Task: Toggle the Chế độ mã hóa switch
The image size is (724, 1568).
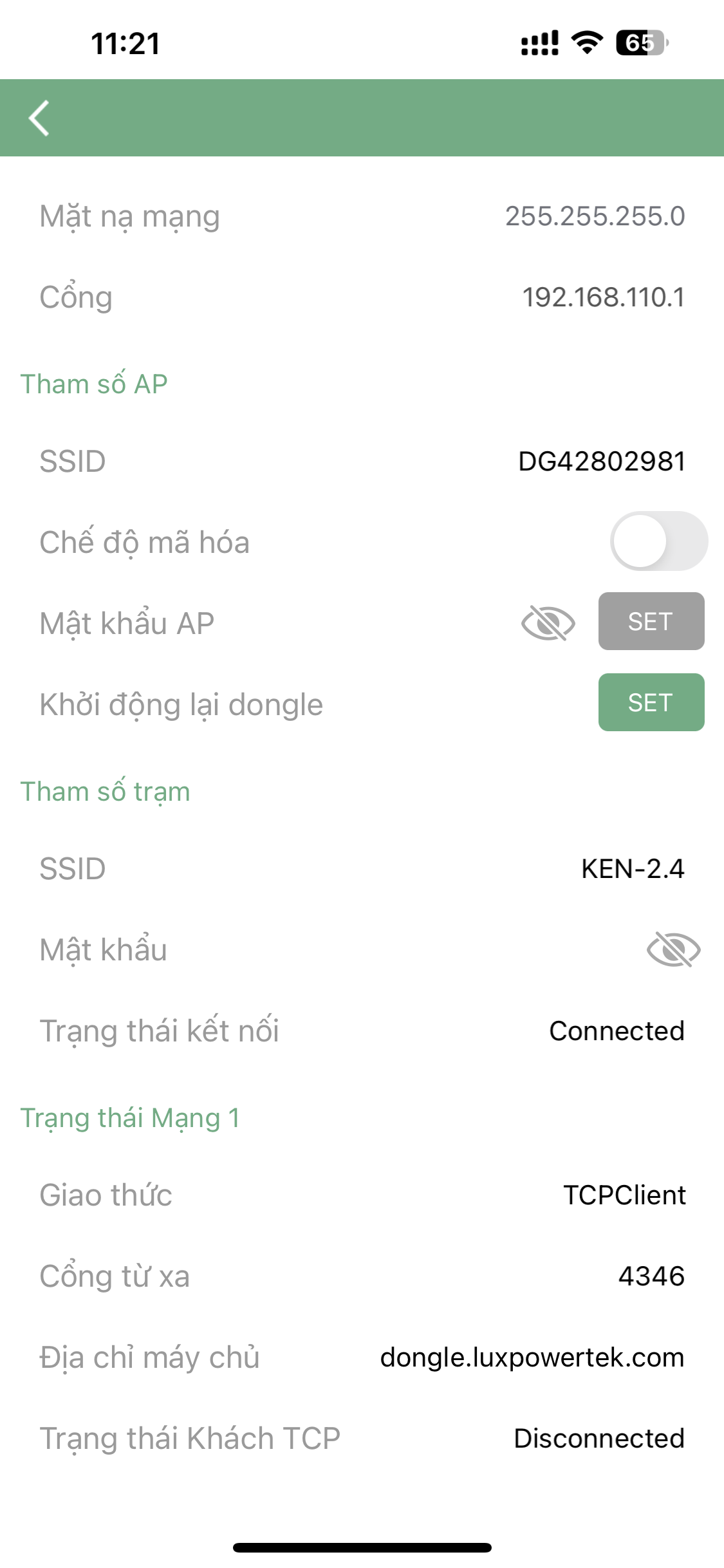Action: [658, 541]
